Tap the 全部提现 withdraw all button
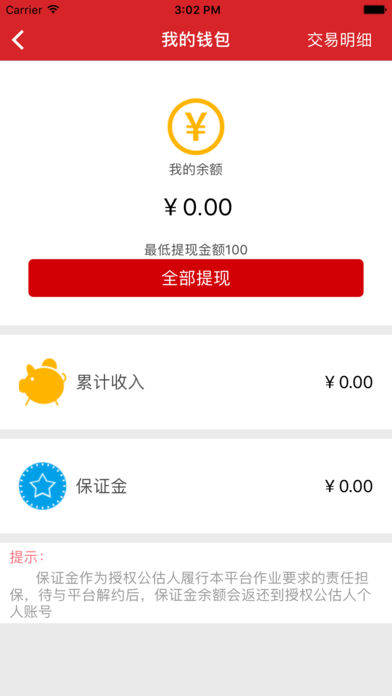The width and height of the screenshot is (392, 696). point(196,278)
